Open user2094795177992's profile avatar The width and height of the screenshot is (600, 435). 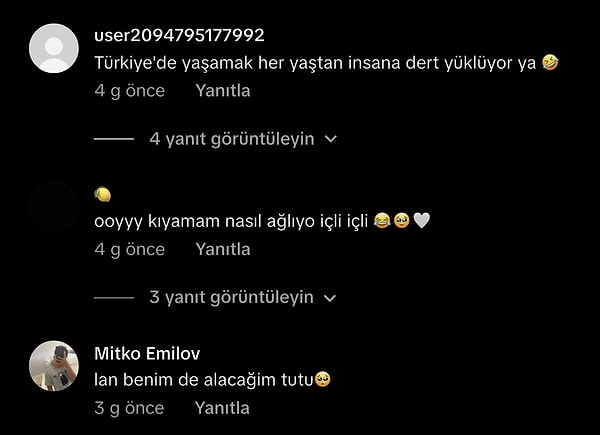tap(54, 48)
